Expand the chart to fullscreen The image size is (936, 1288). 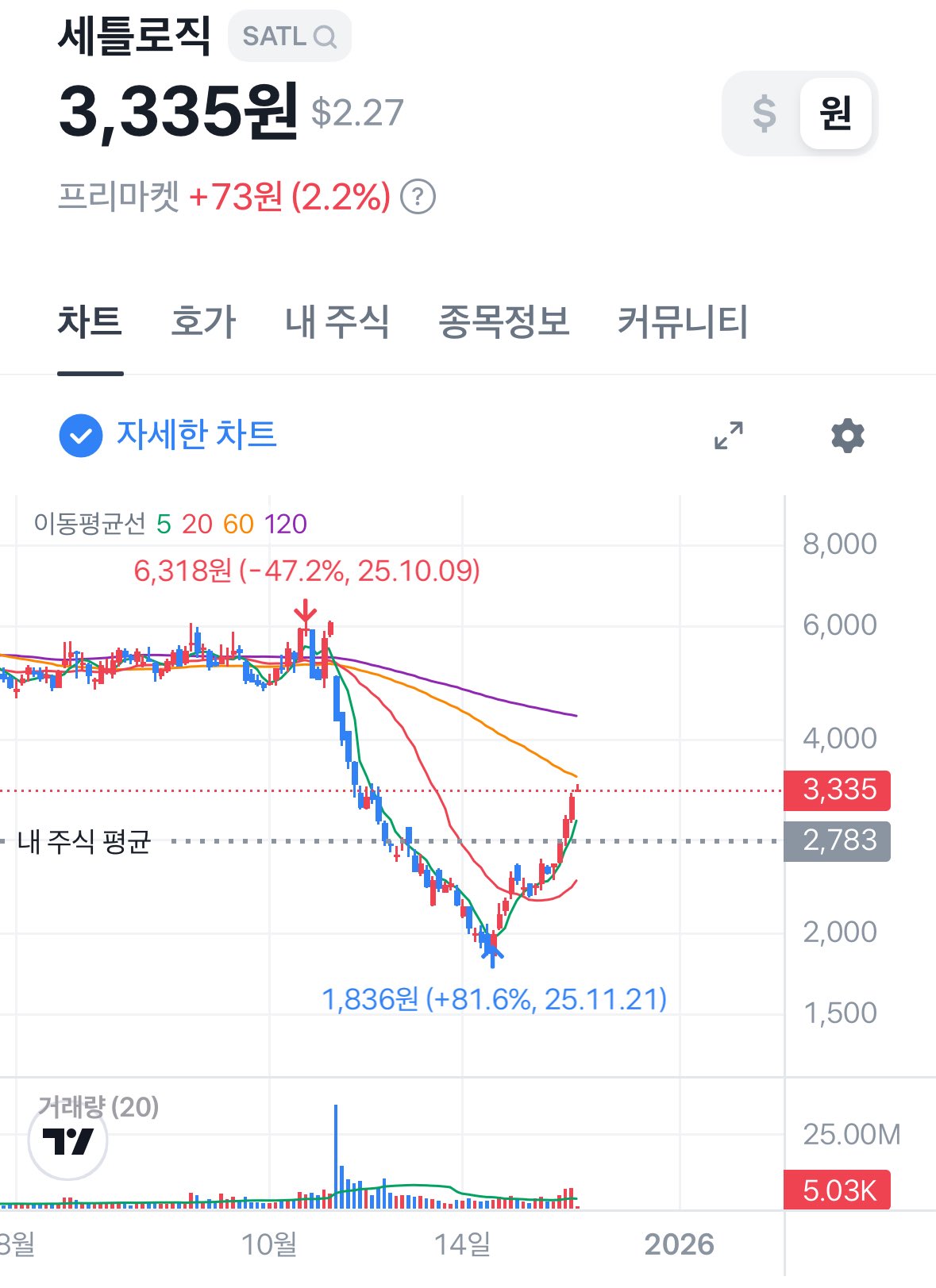pyautogui.click(x=729, y=436)
